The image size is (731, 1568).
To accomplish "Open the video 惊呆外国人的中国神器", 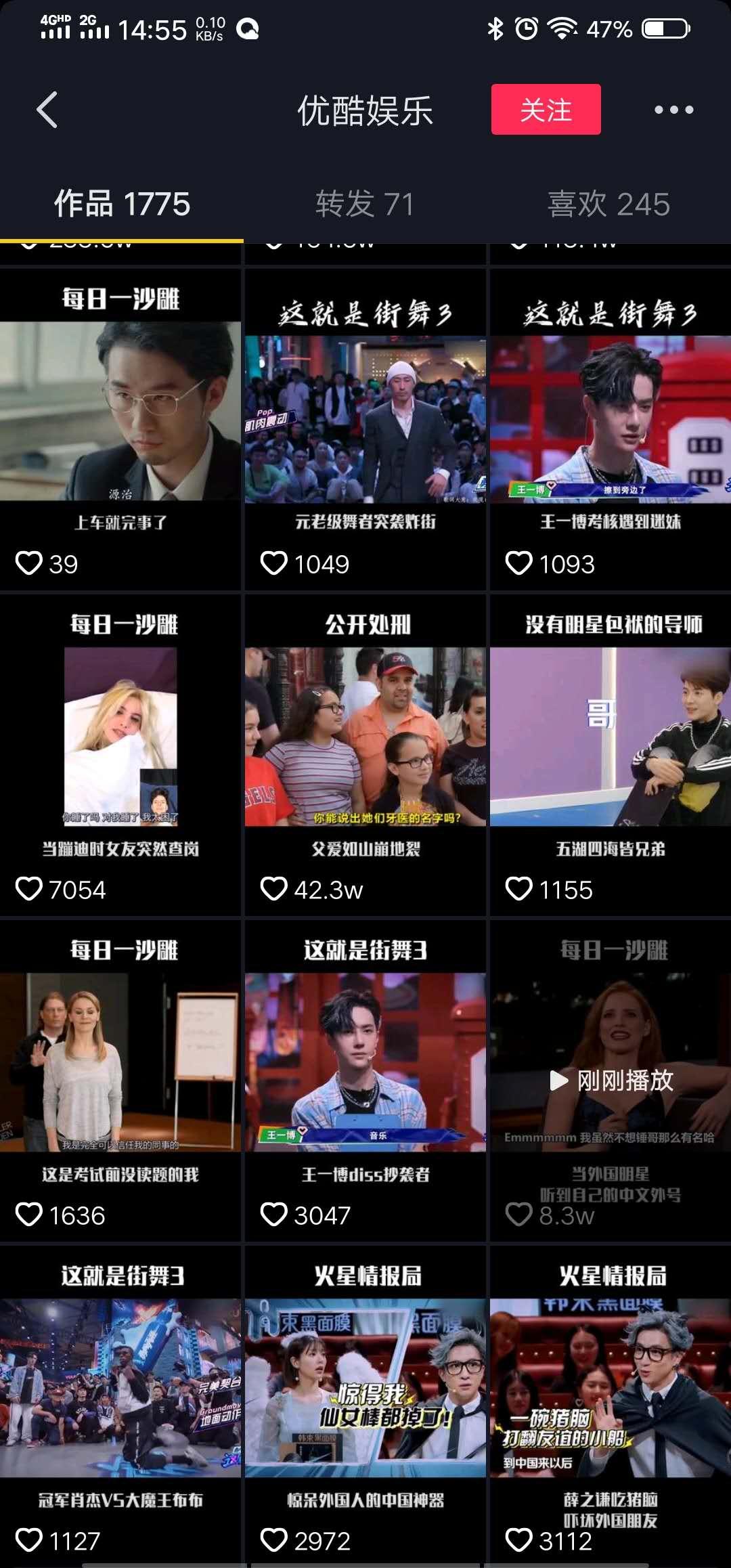I will pos(365,1395).
